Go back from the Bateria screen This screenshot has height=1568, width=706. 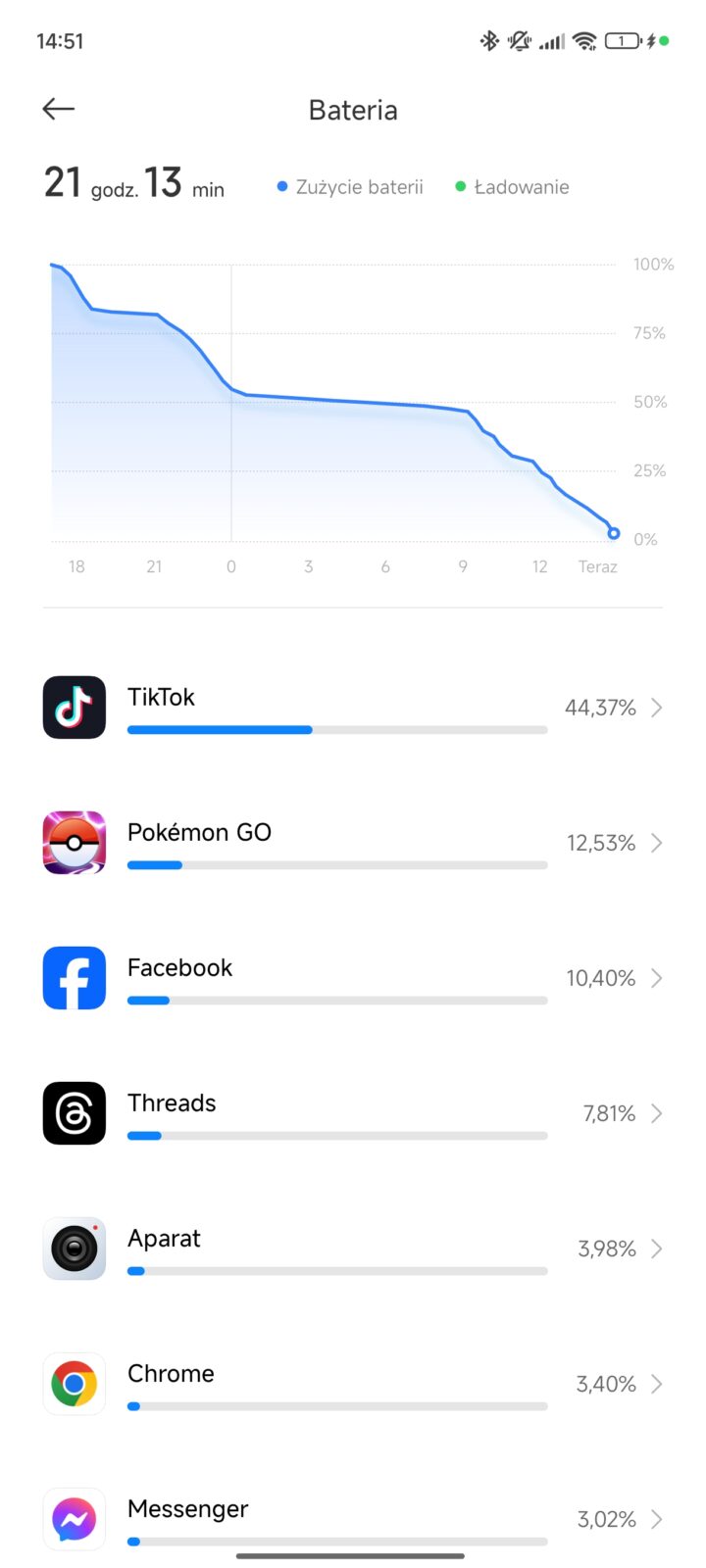click(x=59, y=109)
